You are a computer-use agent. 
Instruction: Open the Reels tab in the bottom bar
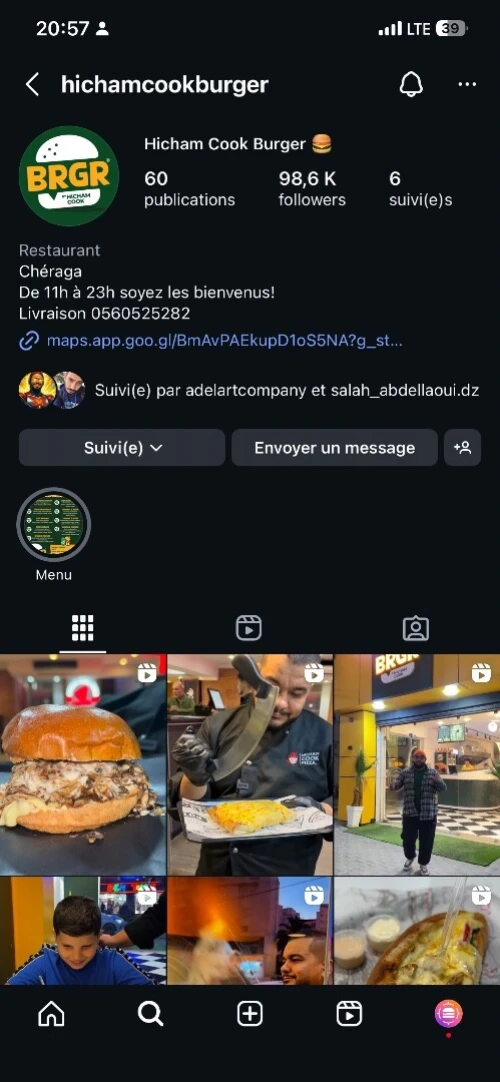[x=349, y=1014]
